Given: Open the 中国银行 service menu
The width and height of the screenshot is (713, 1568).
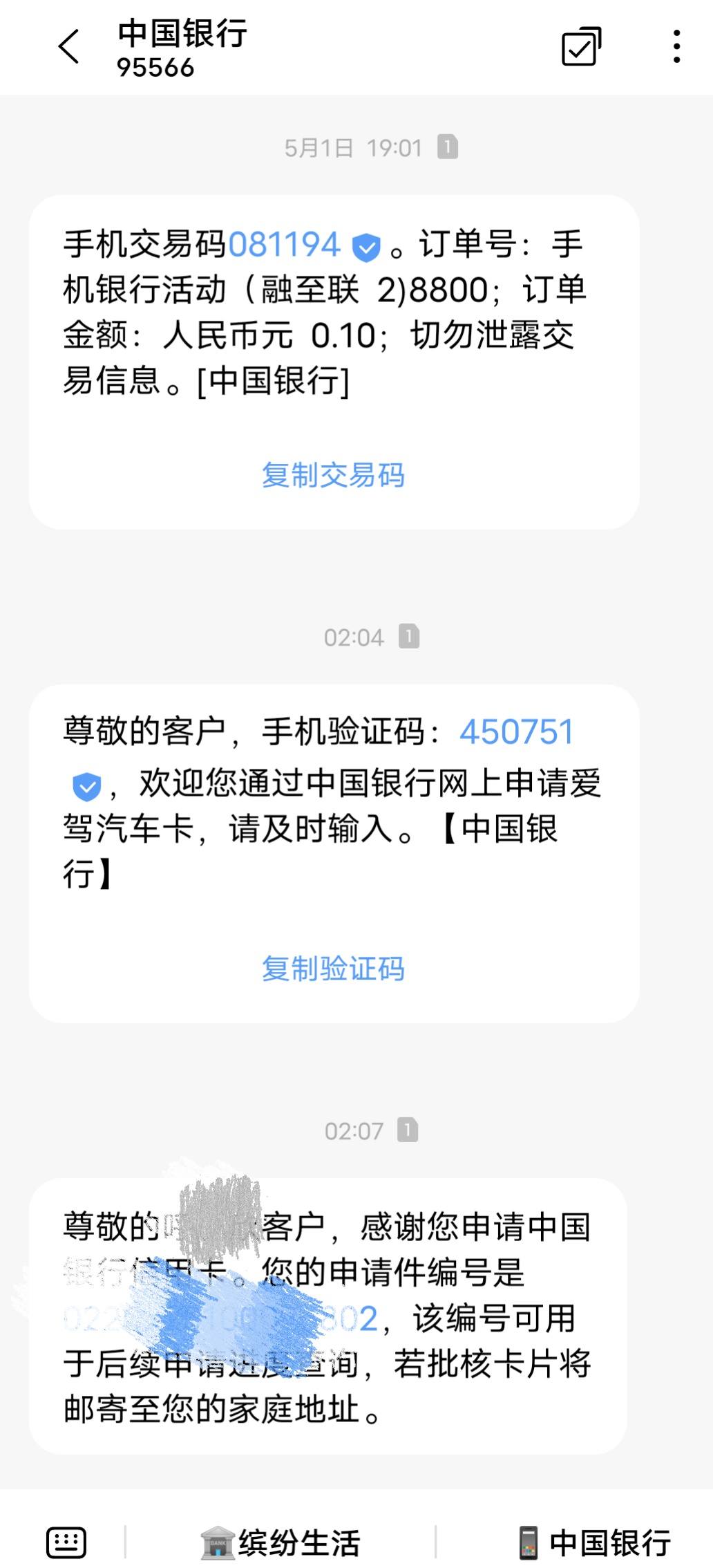Looking at the screenshot, I should click(595, 1542).
